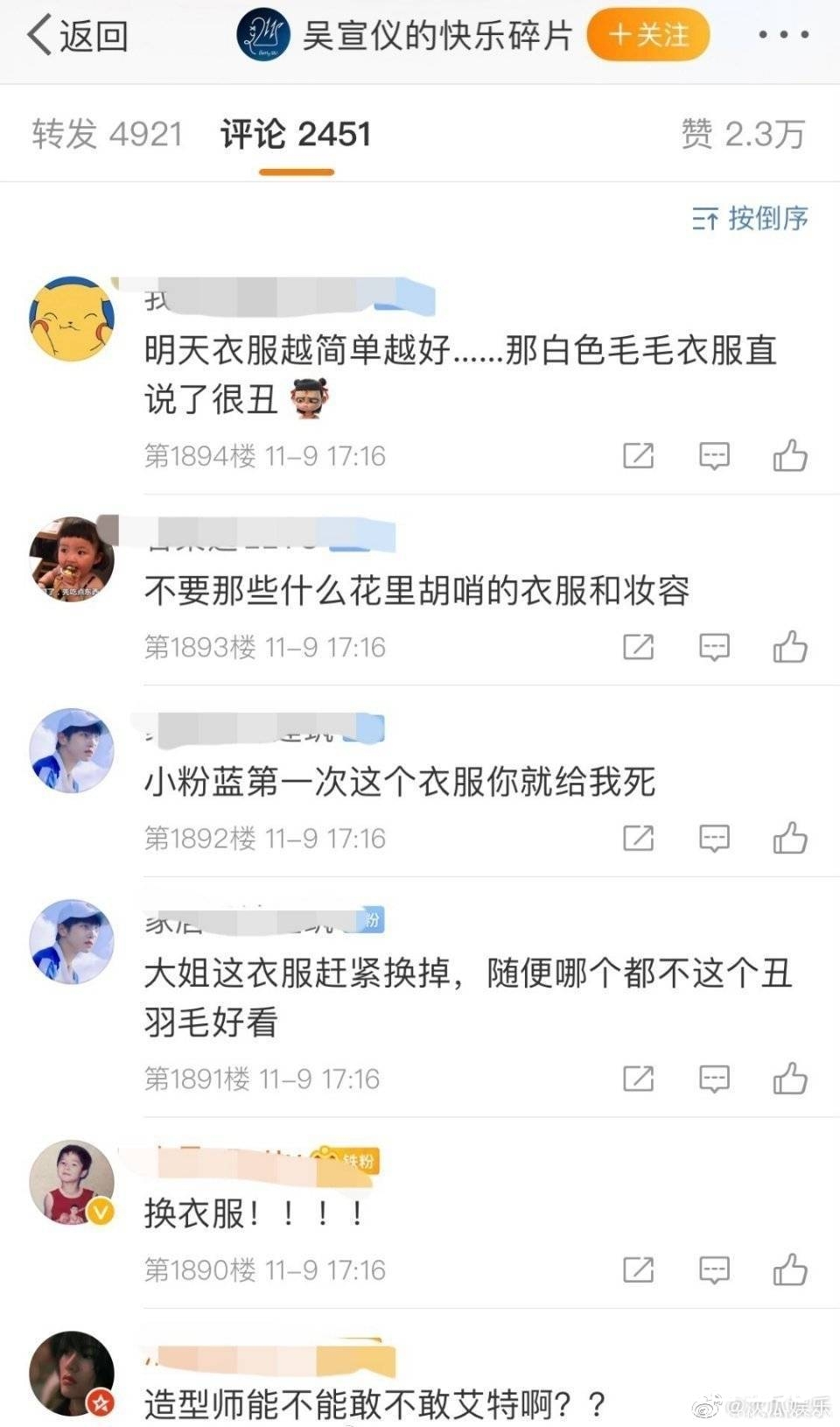
Task: Like the 大姐这衣服 comment on floor 1891
Action: [789, 1079]
